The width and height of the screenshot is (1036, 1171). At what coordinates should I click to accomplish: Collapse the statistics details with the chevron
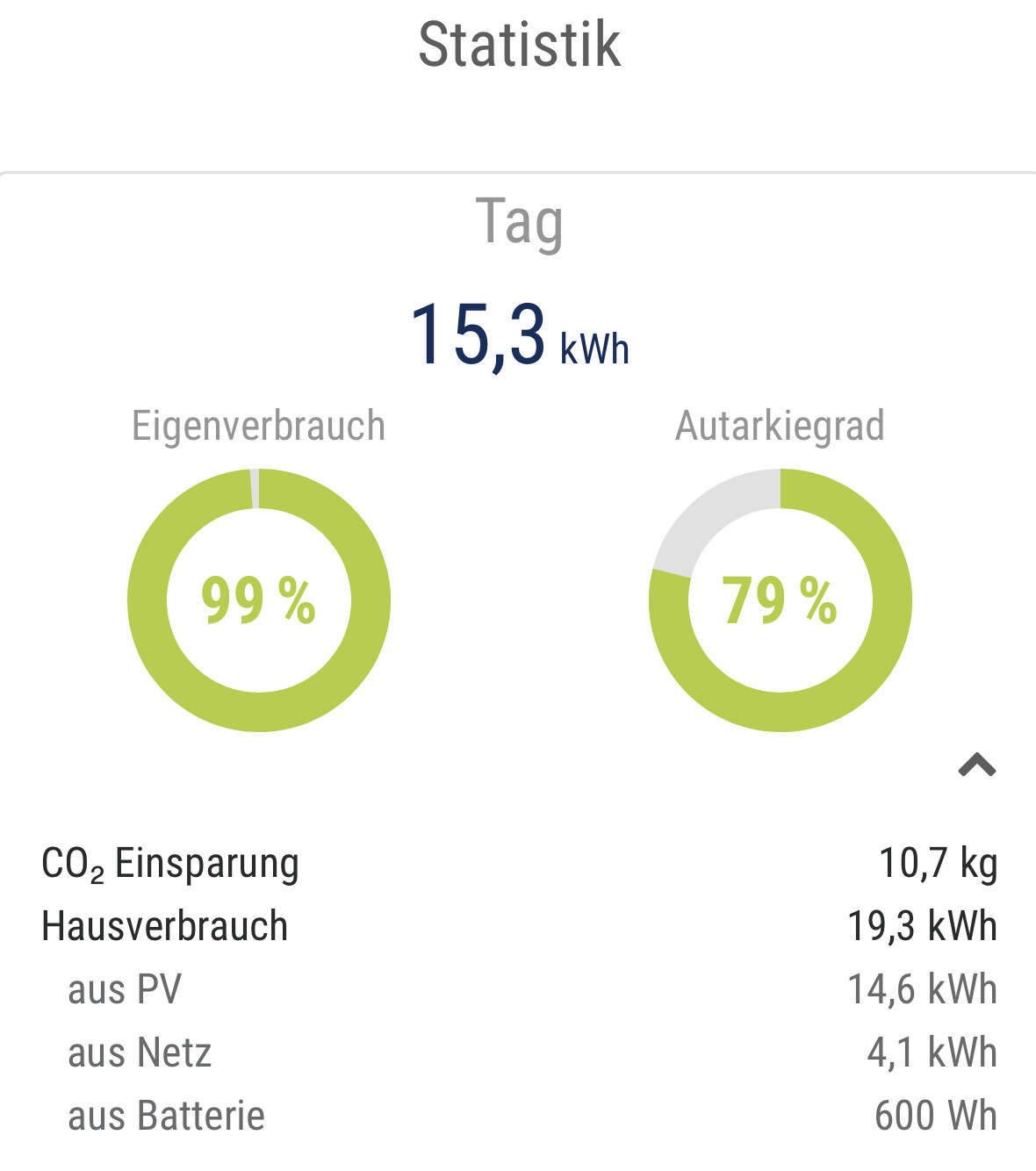coord(976,765)
